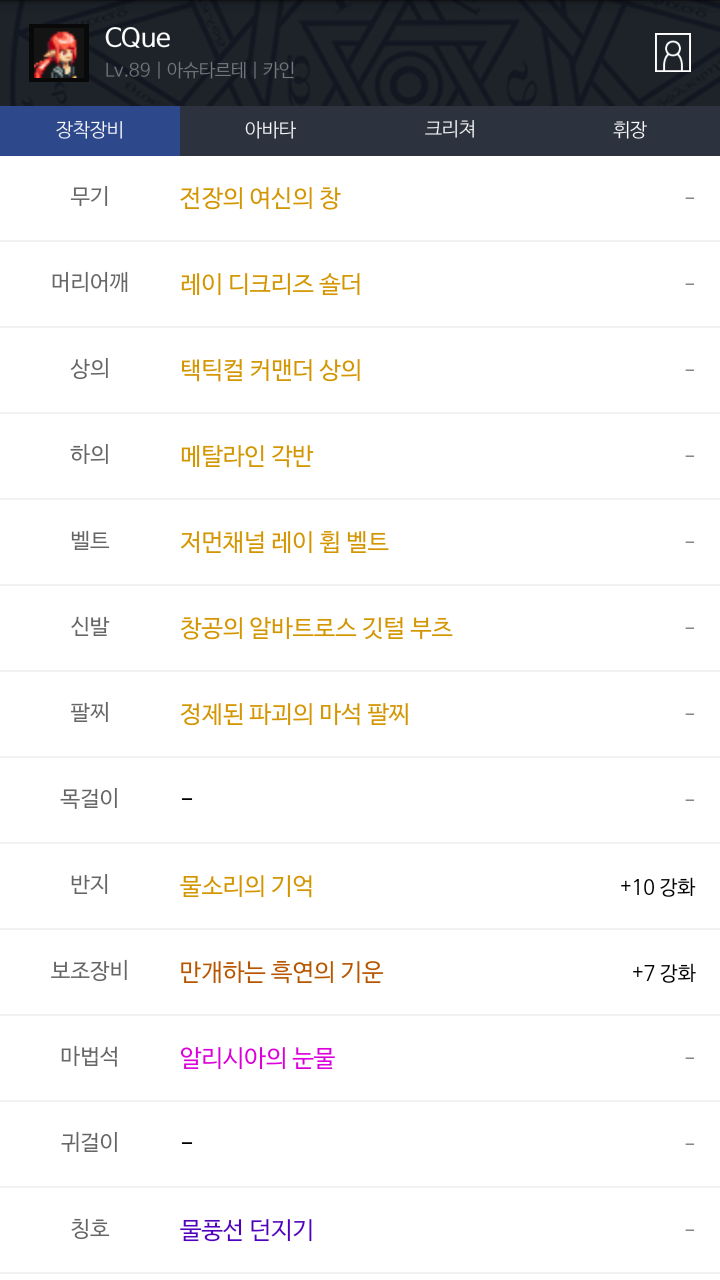Switch to the 크리쳐 tab
This screenshot has width=720, height=1280.
(450, 130)
